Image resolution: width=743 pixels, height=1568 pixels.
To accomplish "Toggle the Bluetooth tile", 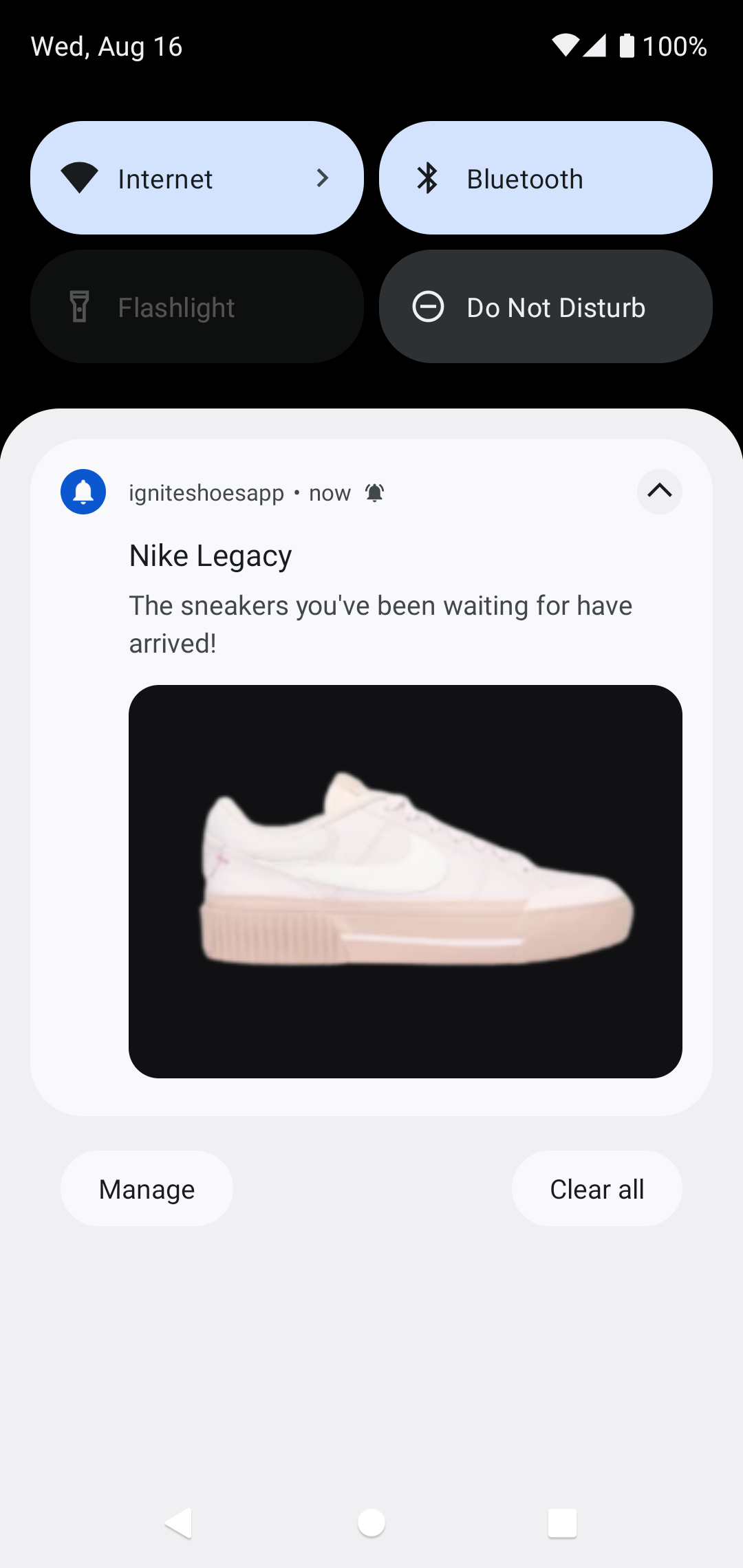I will [x=546, y=178].
